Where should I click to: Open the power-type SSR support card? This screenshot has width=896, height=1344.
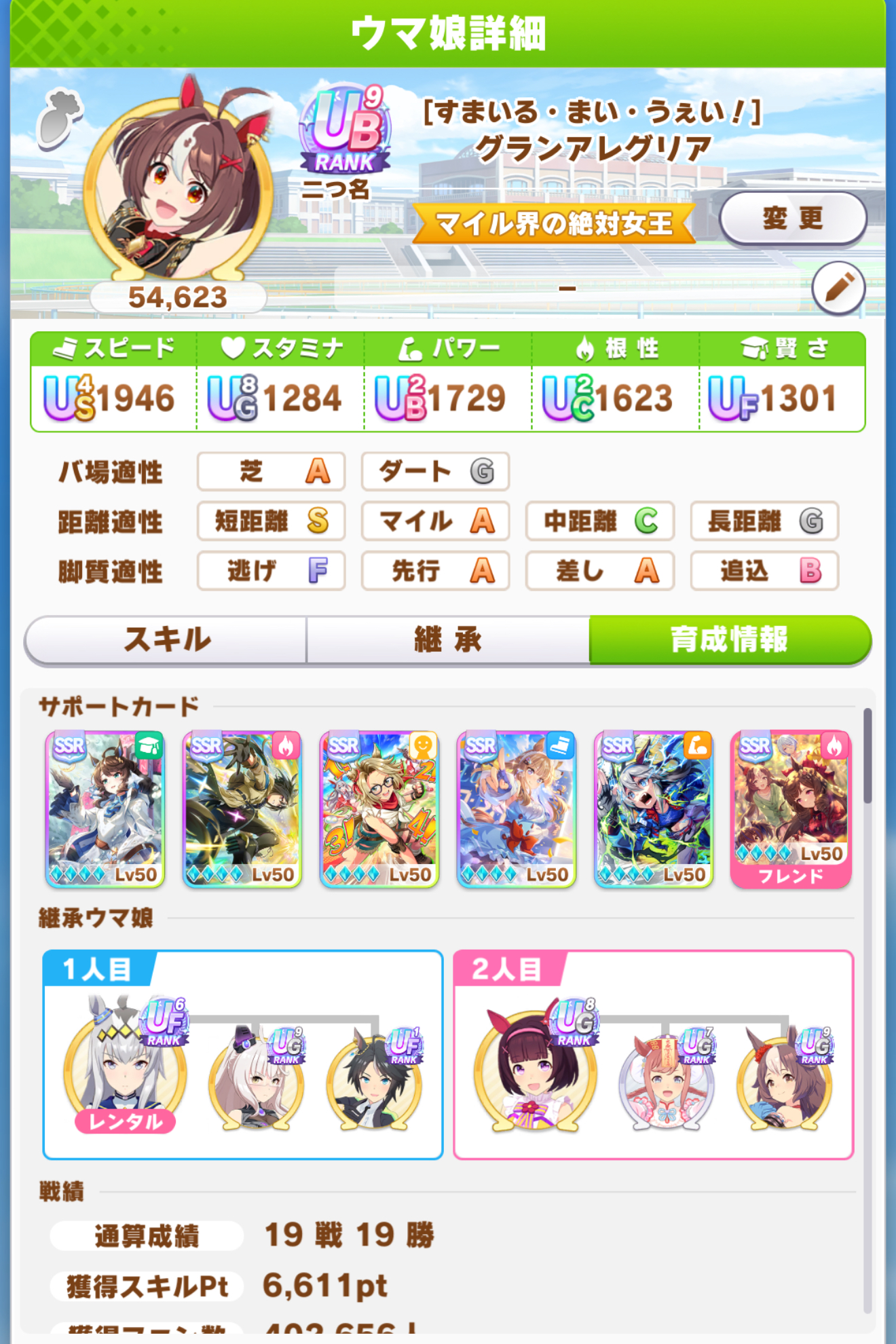(x=654, y=809)
